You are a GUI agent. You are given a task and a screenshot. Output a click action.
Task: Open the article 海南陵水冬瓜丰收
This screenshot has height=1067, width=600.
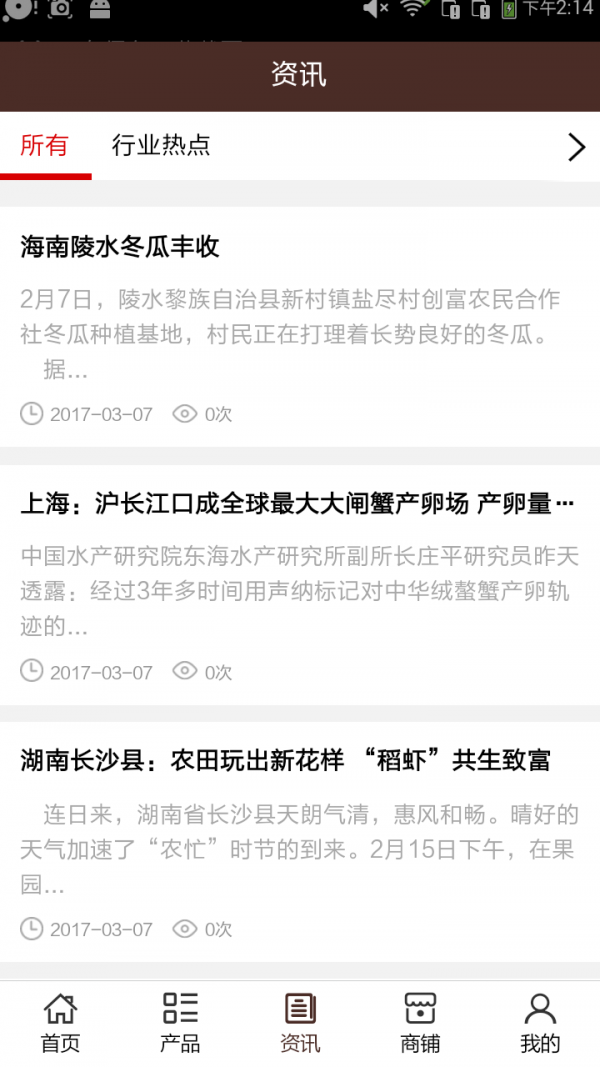coord(120,246)
